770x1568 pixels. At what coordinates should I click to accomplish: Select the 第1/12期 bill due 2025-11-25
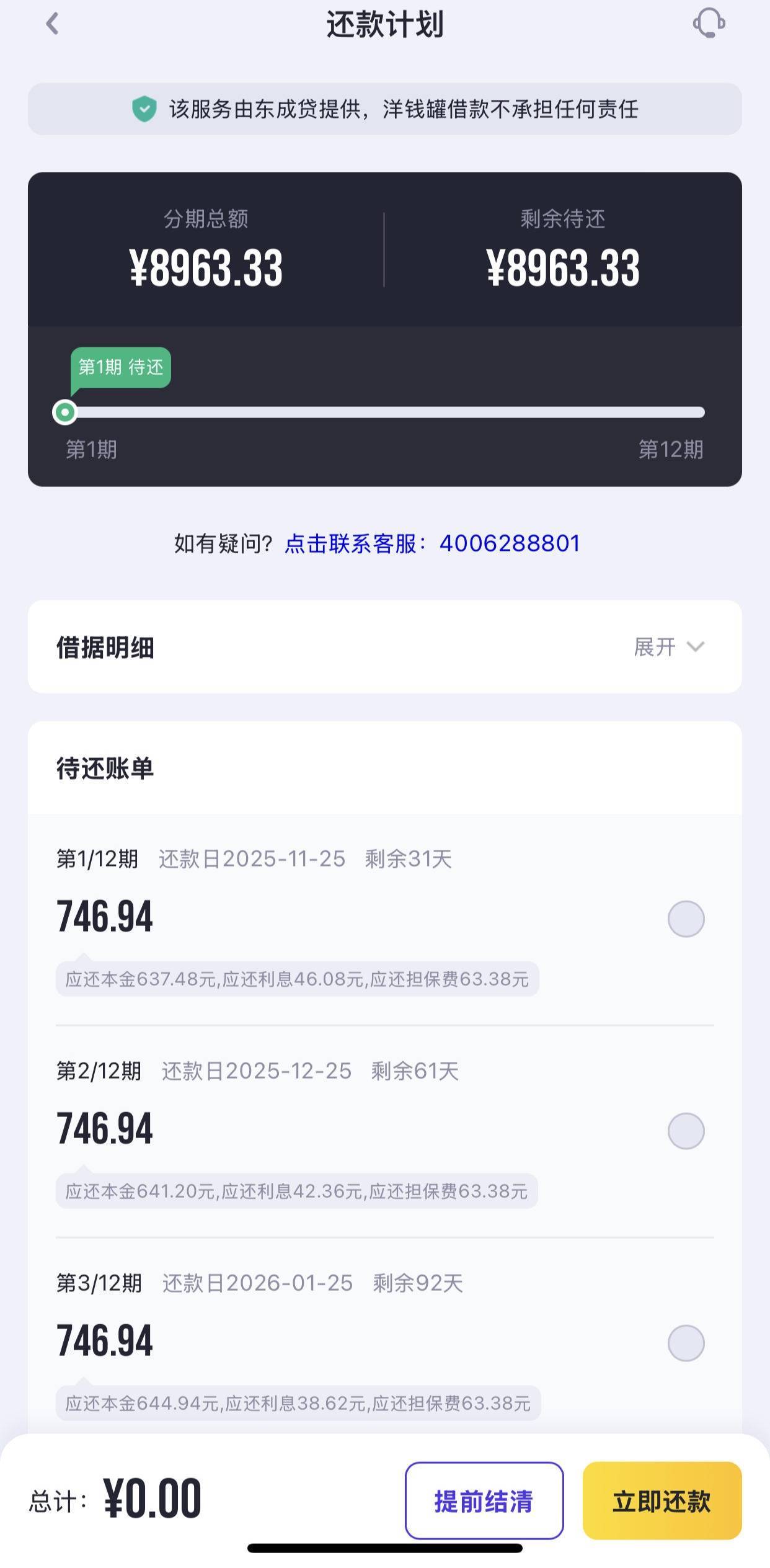pos(686,919)
